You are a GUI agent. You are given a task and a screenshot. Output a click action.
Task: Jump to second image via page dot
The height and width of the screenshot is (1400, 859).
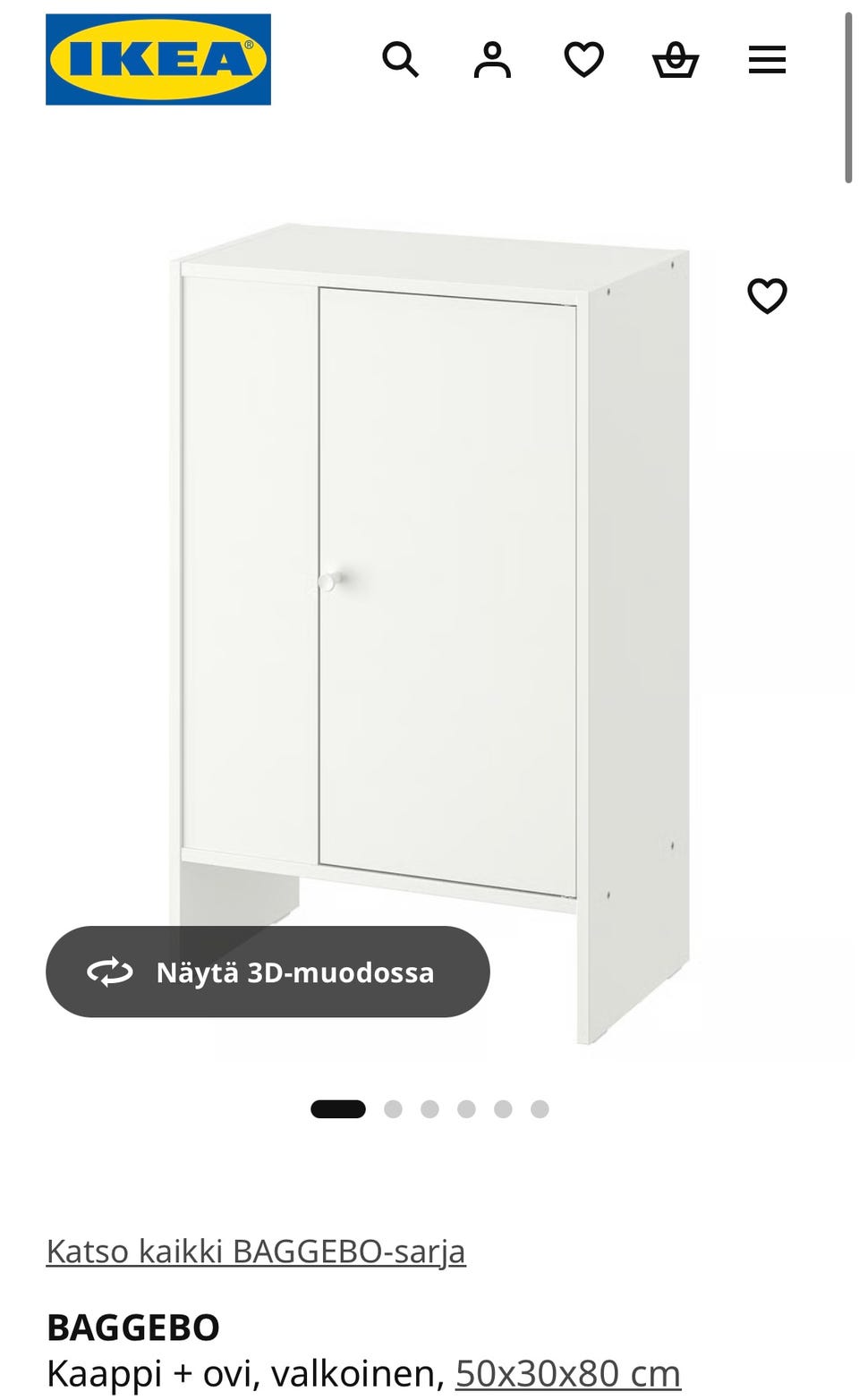(393, 1109)
